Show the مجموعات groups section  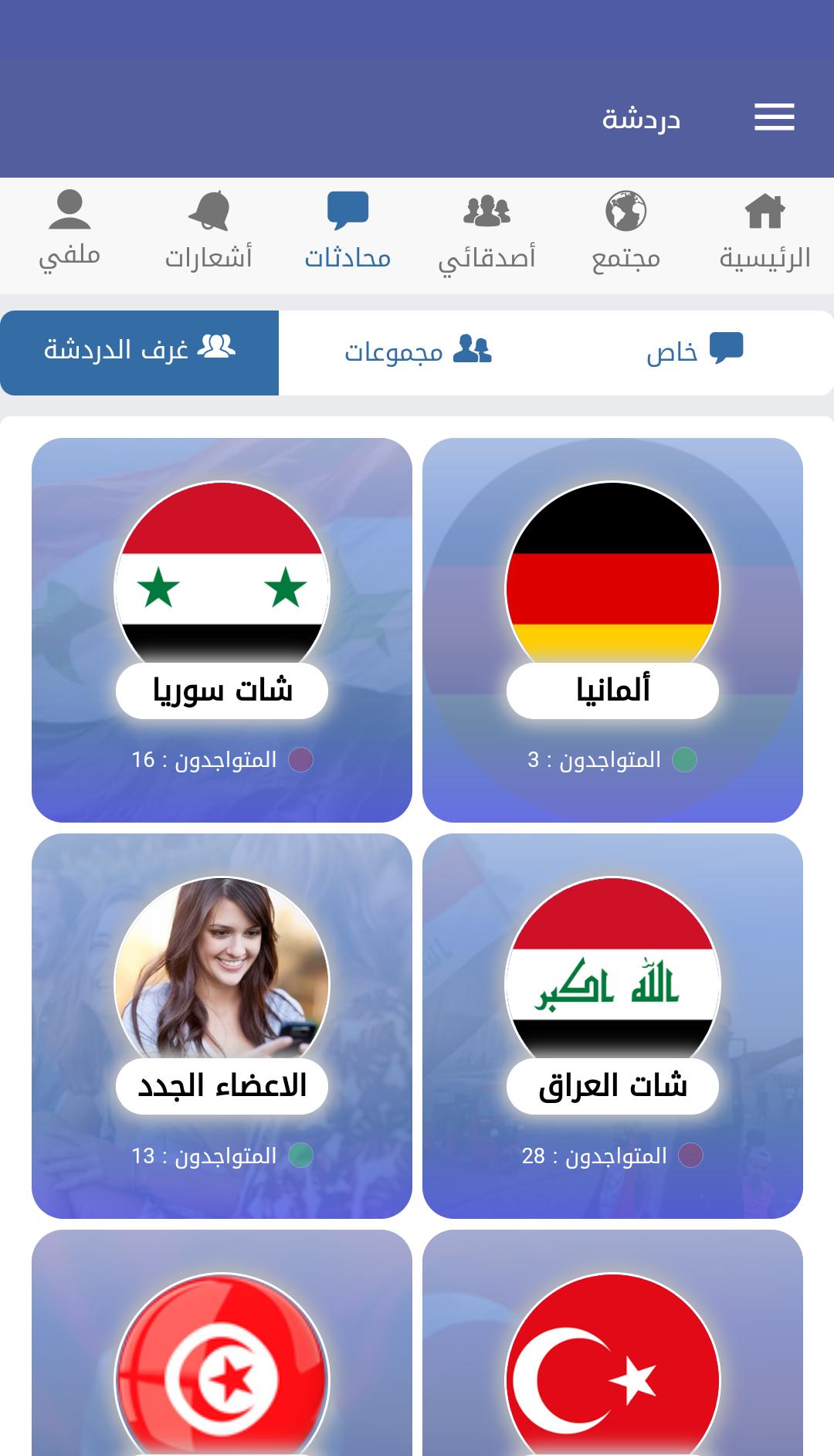[417, 352]
